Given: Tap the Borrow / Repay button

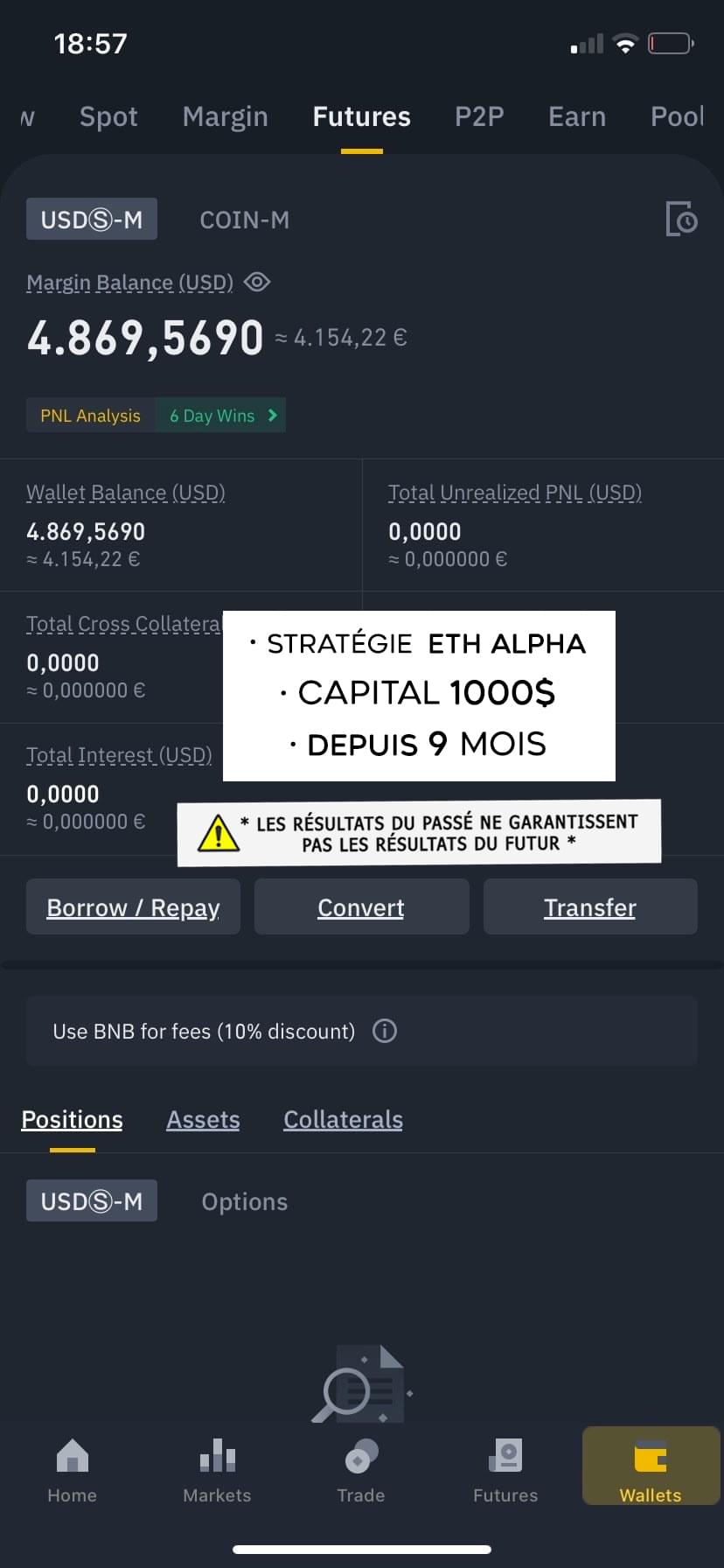Looking at the screenshot, I should tap(133, 907).
